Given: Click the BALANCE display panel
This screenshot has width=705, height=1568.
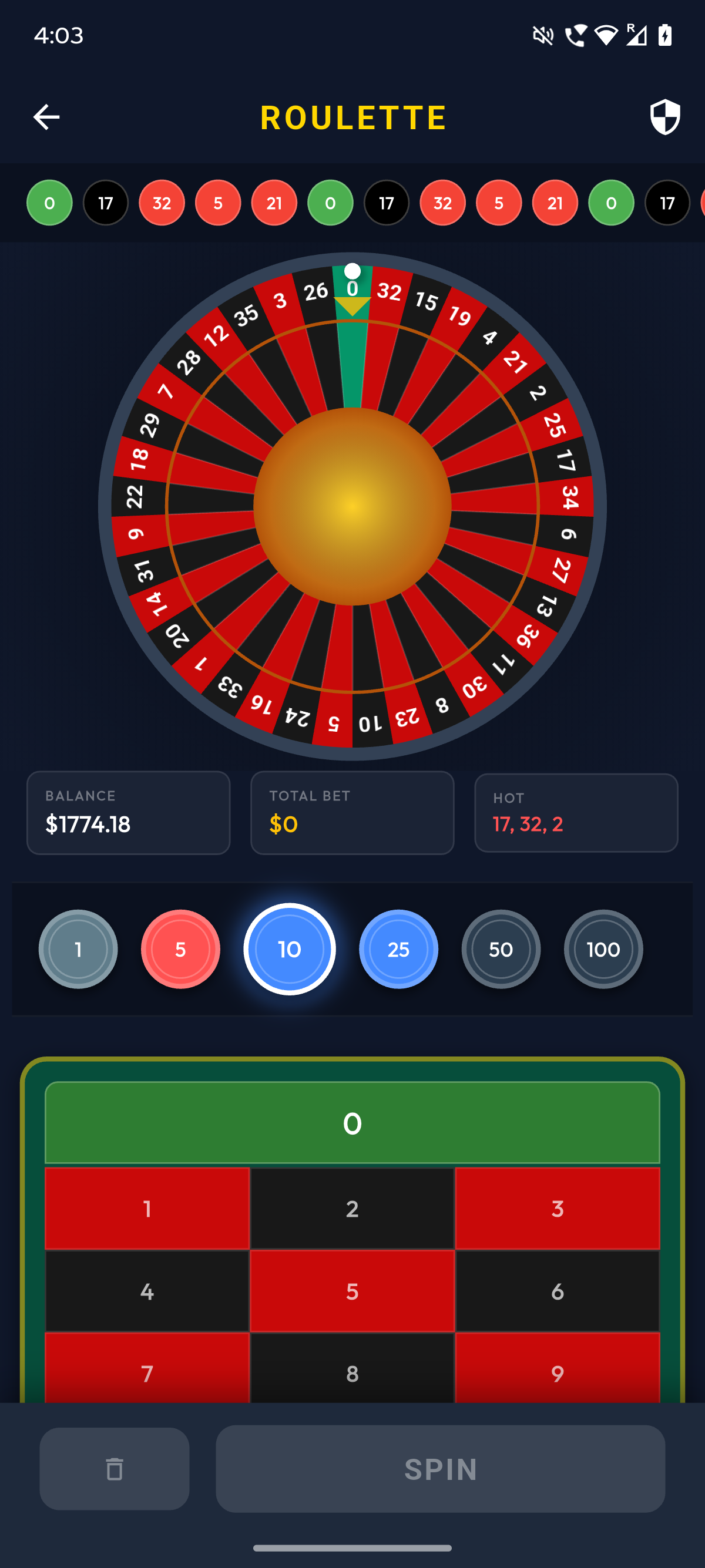Looking at the screenshot, I should point(128,813).
